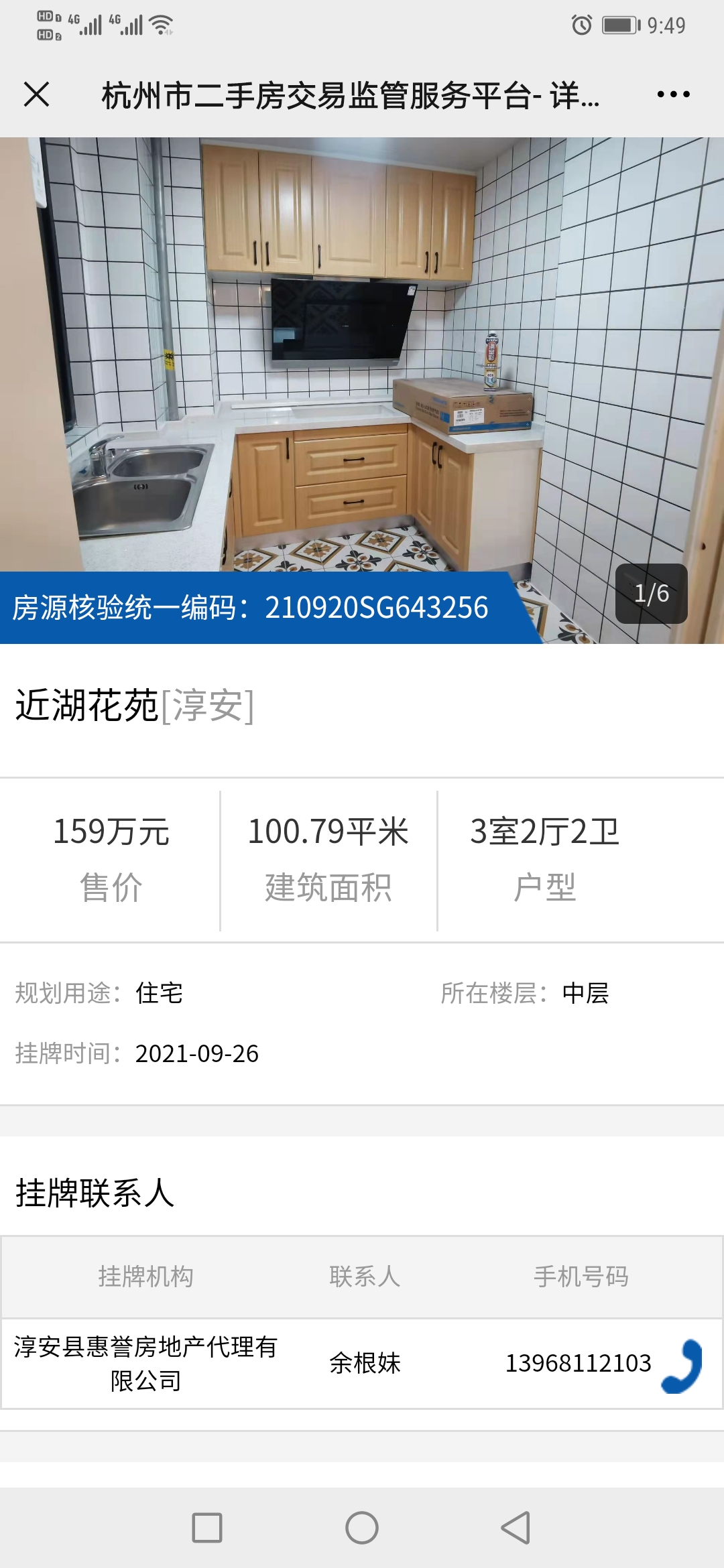Go back using the system back button
The height and width of the screenshot is (1568, 724).
[516, 1528]
